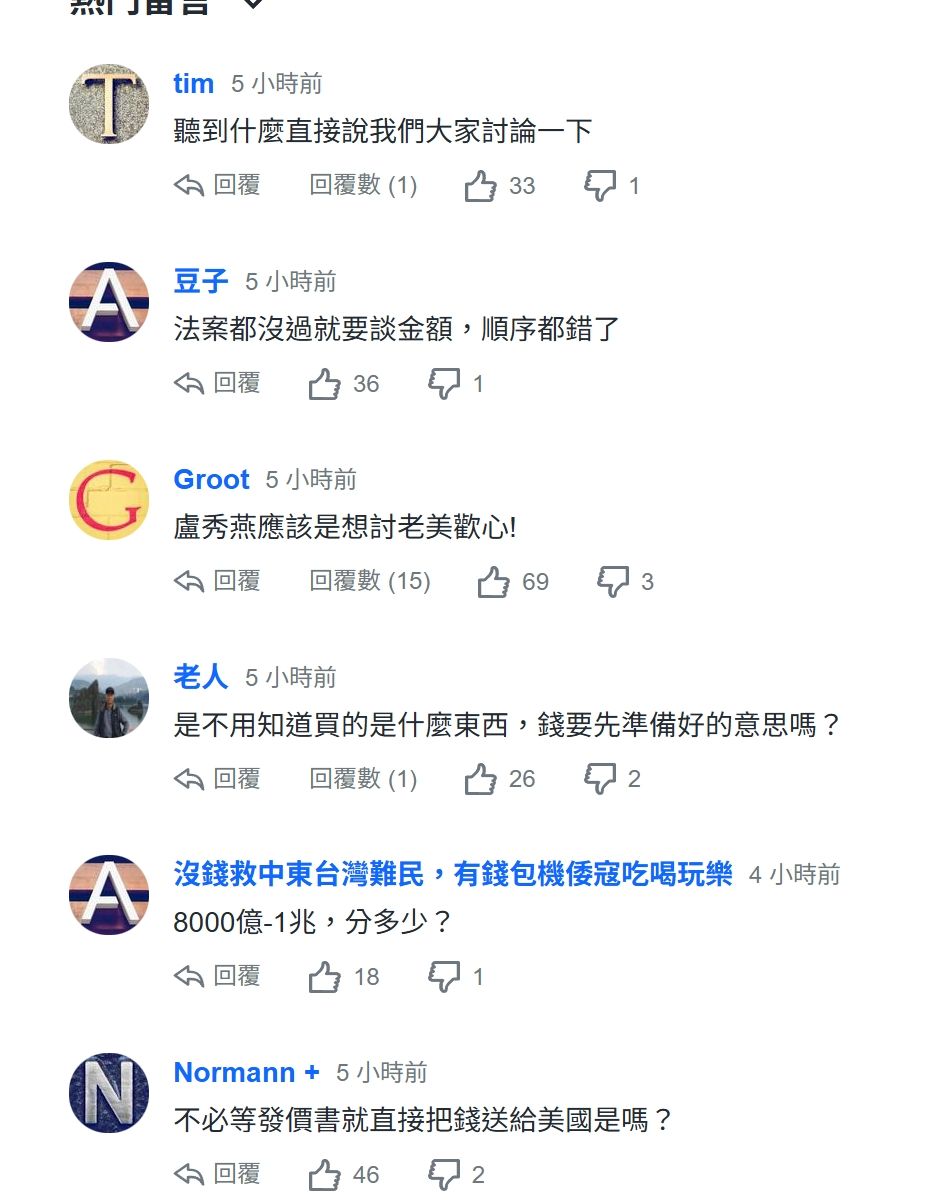Expand the 1 reply under tim's comment
This screenshot has width=932, height=1202.
(x=363, y=185)
